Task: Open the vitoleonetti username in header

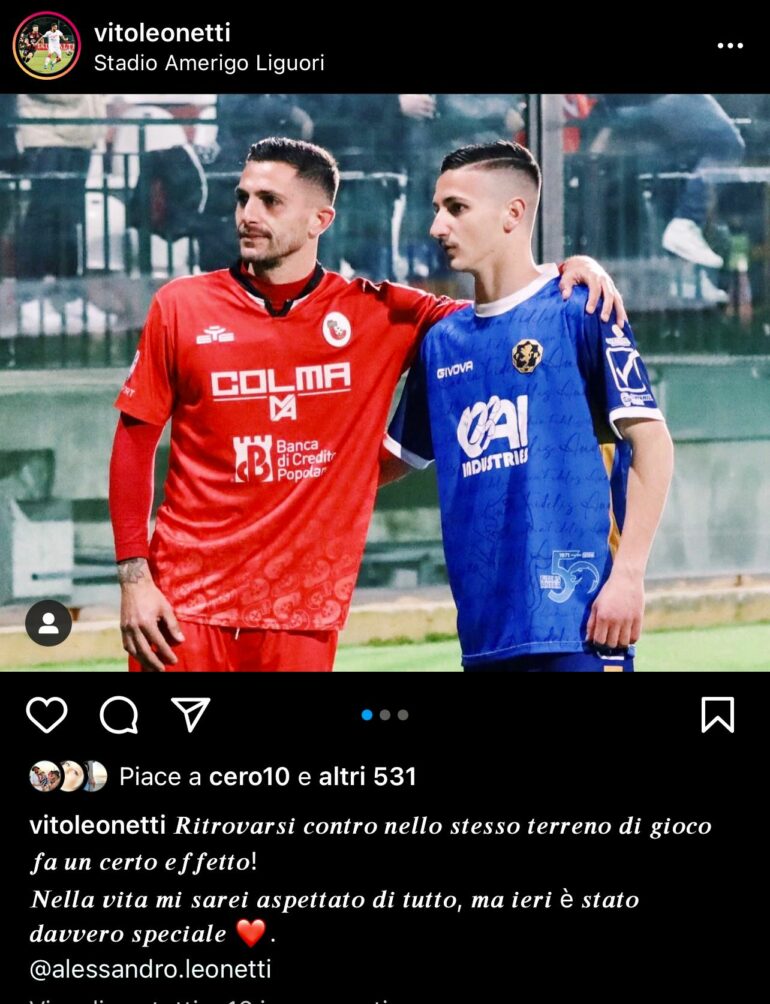Action: pos(162,32)
